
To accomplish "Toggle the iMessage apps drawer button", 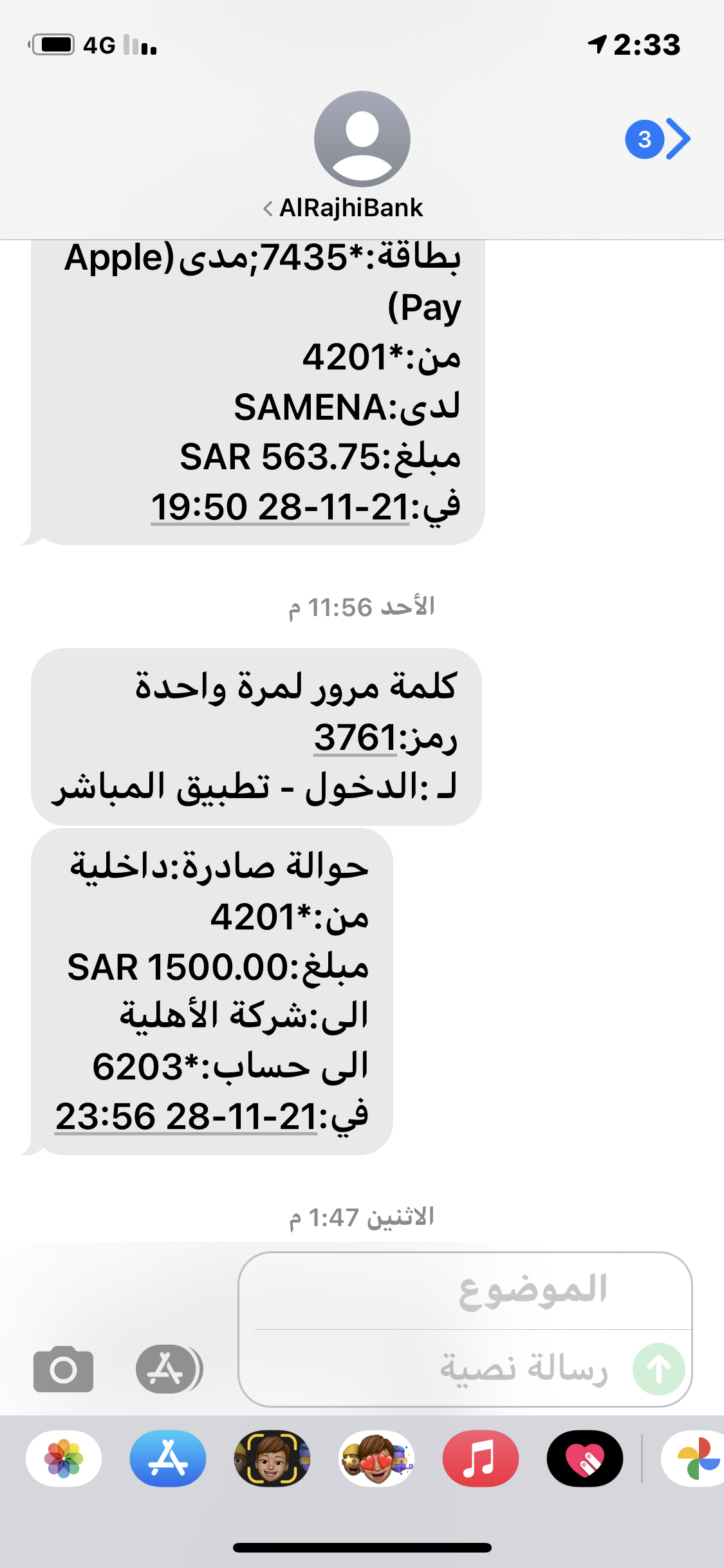I will [169, 1368].
